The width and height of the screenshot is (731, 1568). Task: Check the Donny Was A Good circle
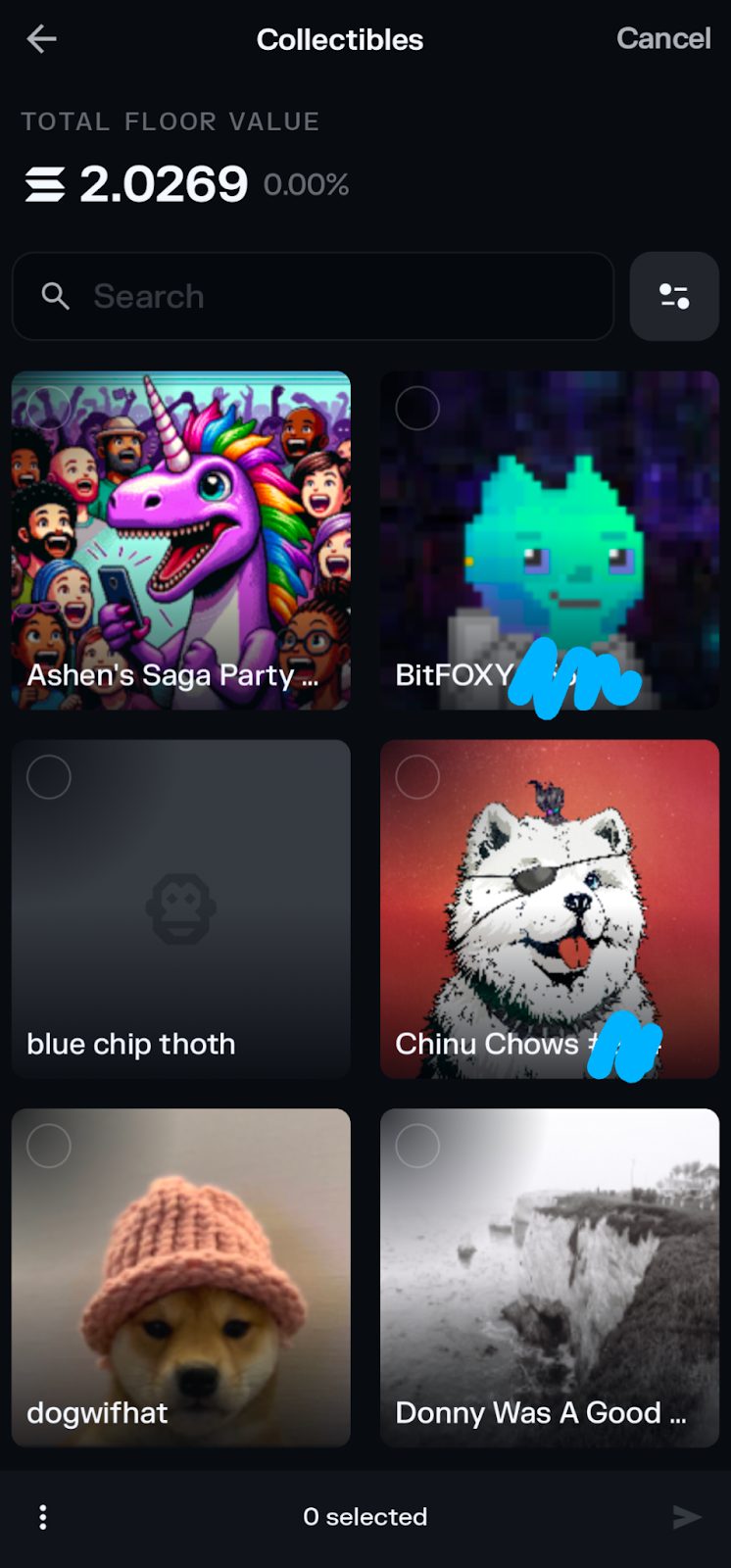[x=417, y=1146]
